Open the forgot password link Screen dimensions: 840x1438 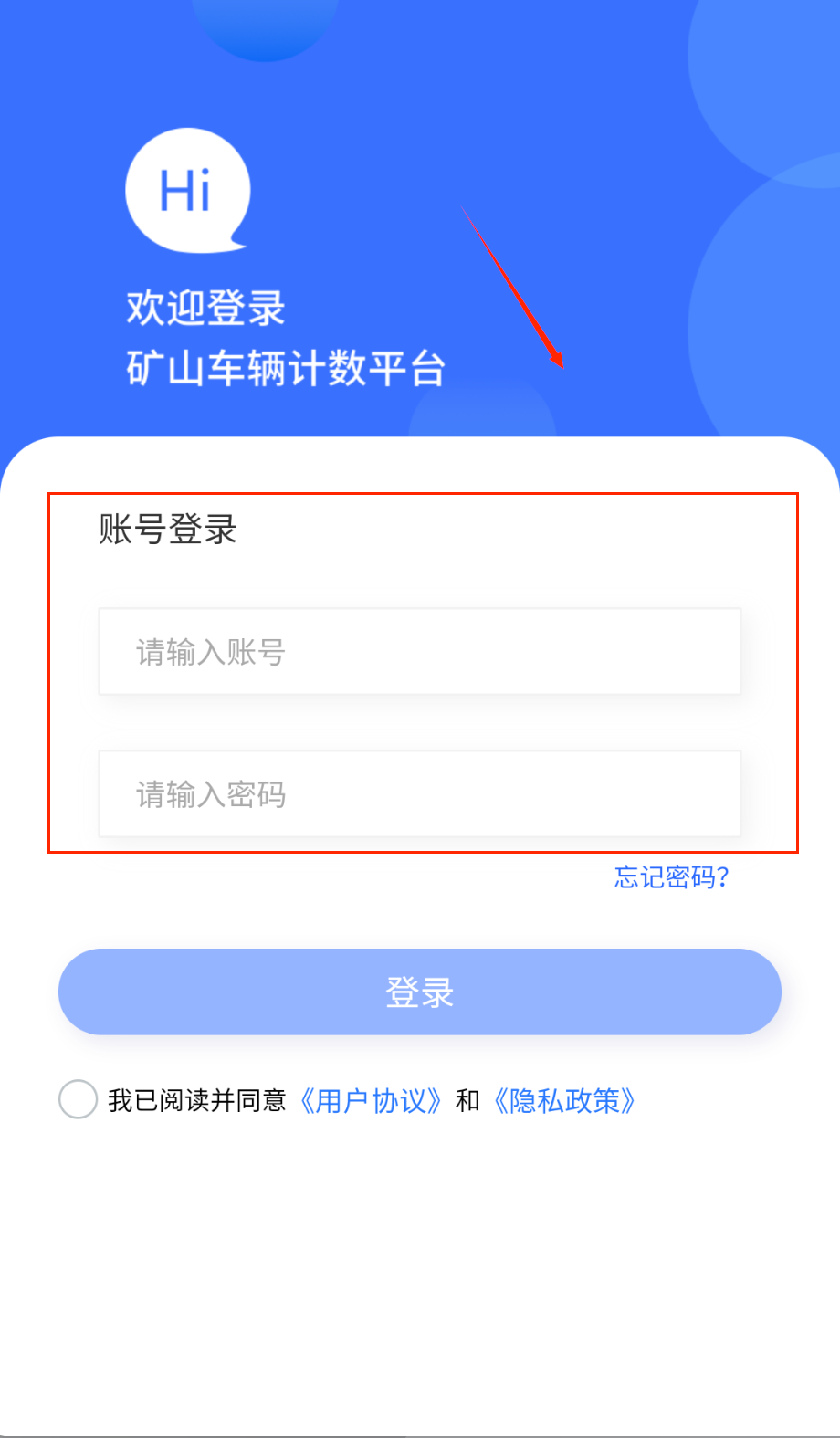coord(671,877)
